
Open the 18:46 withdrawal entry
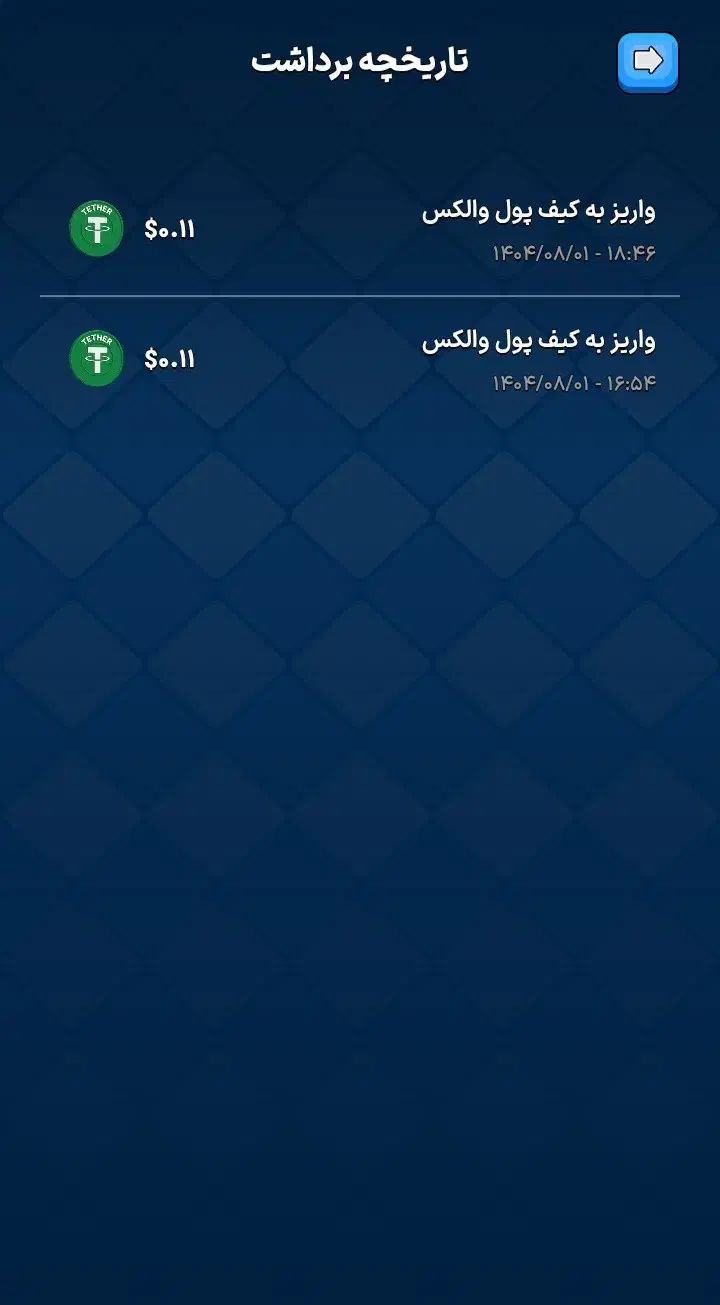point(360,230)
